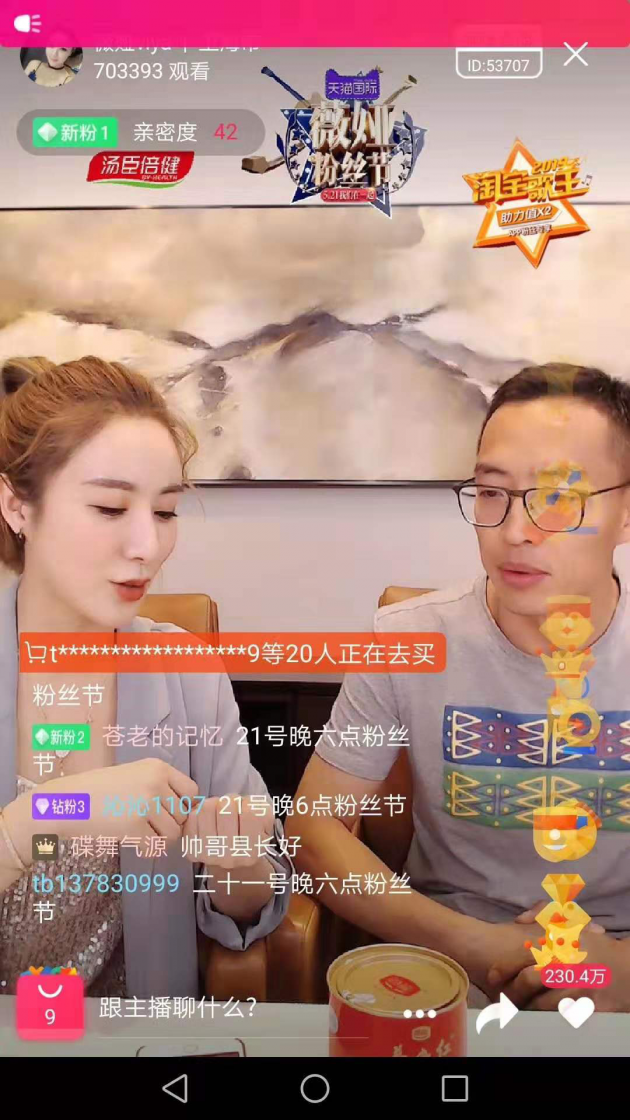Open the 淘宝歌王 star banner
The height and width of the screenshot is (1120, 630).
pyautogui.click(x=523, y=200)
